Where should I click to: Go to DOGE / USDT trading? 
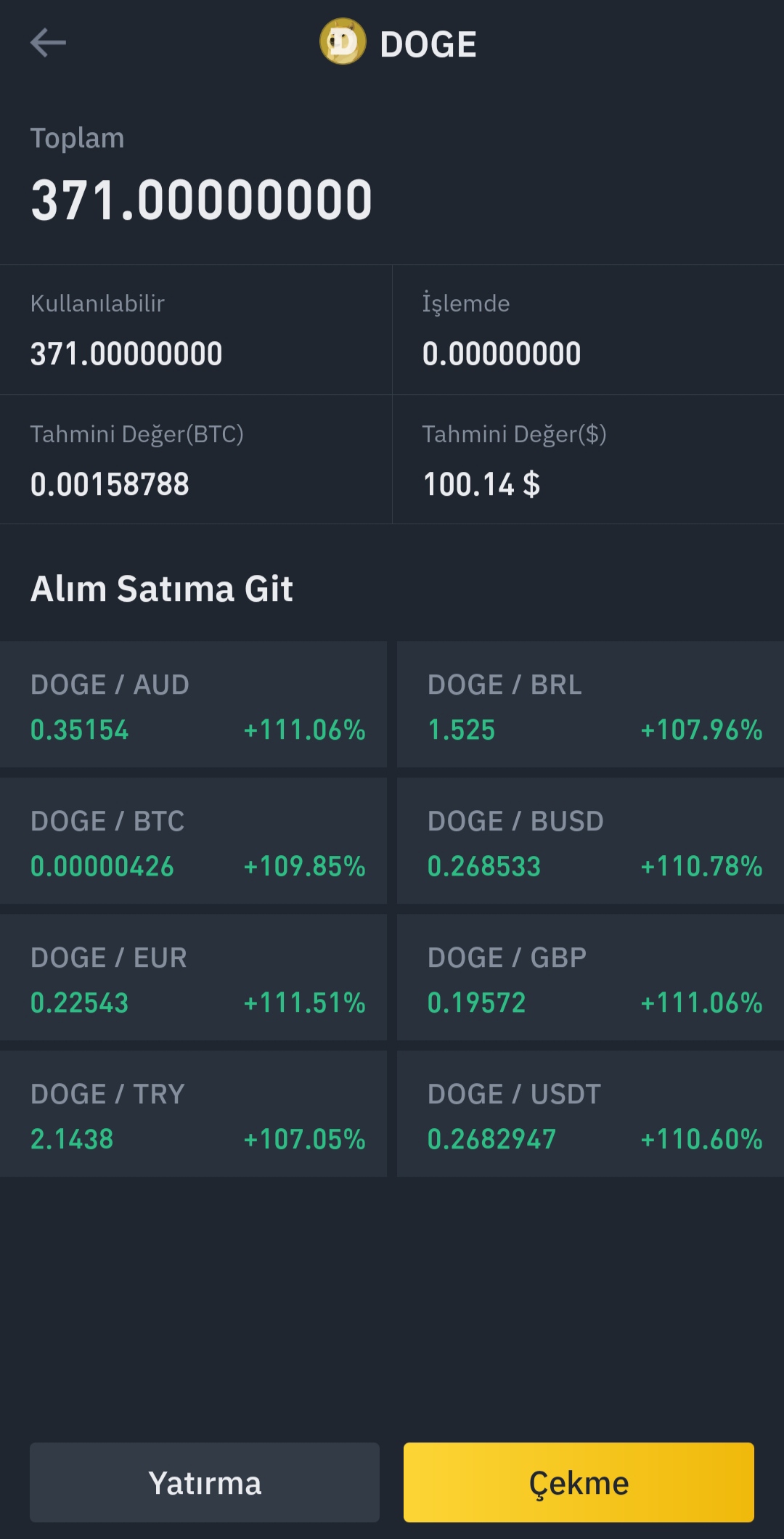point(590,1114)
